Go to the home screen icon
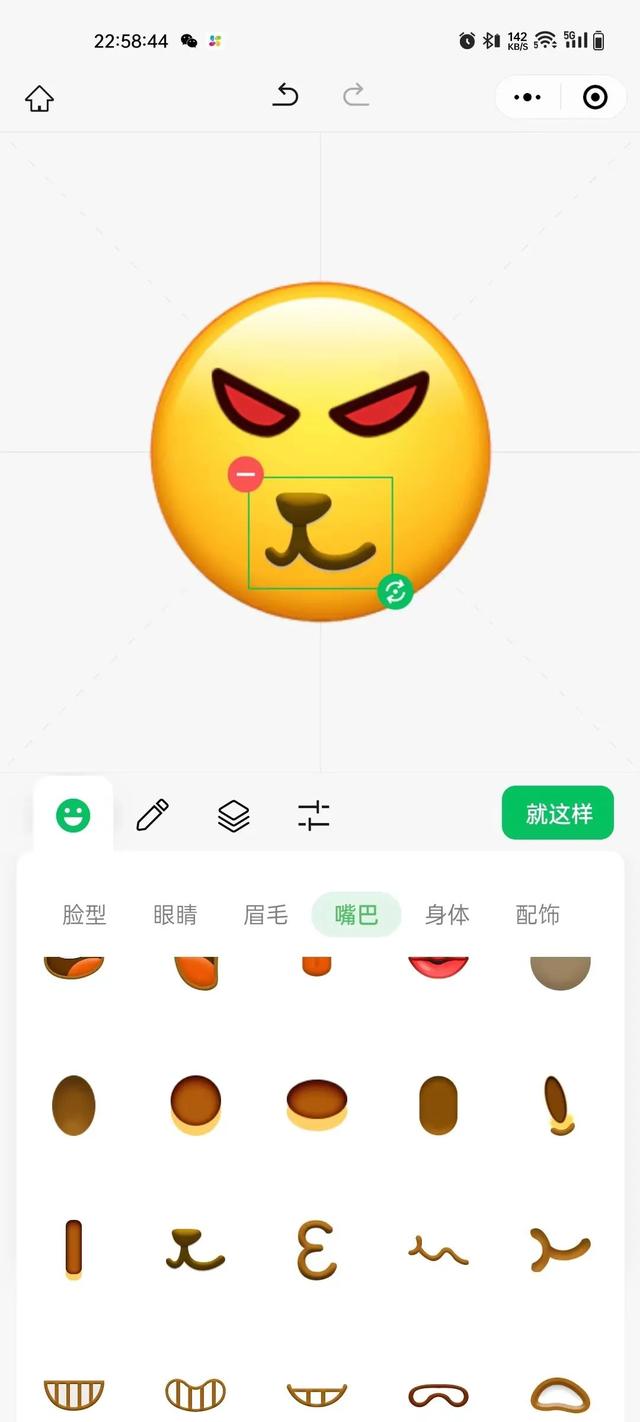This screenshot has width=640, height=1422. (39, 98)
